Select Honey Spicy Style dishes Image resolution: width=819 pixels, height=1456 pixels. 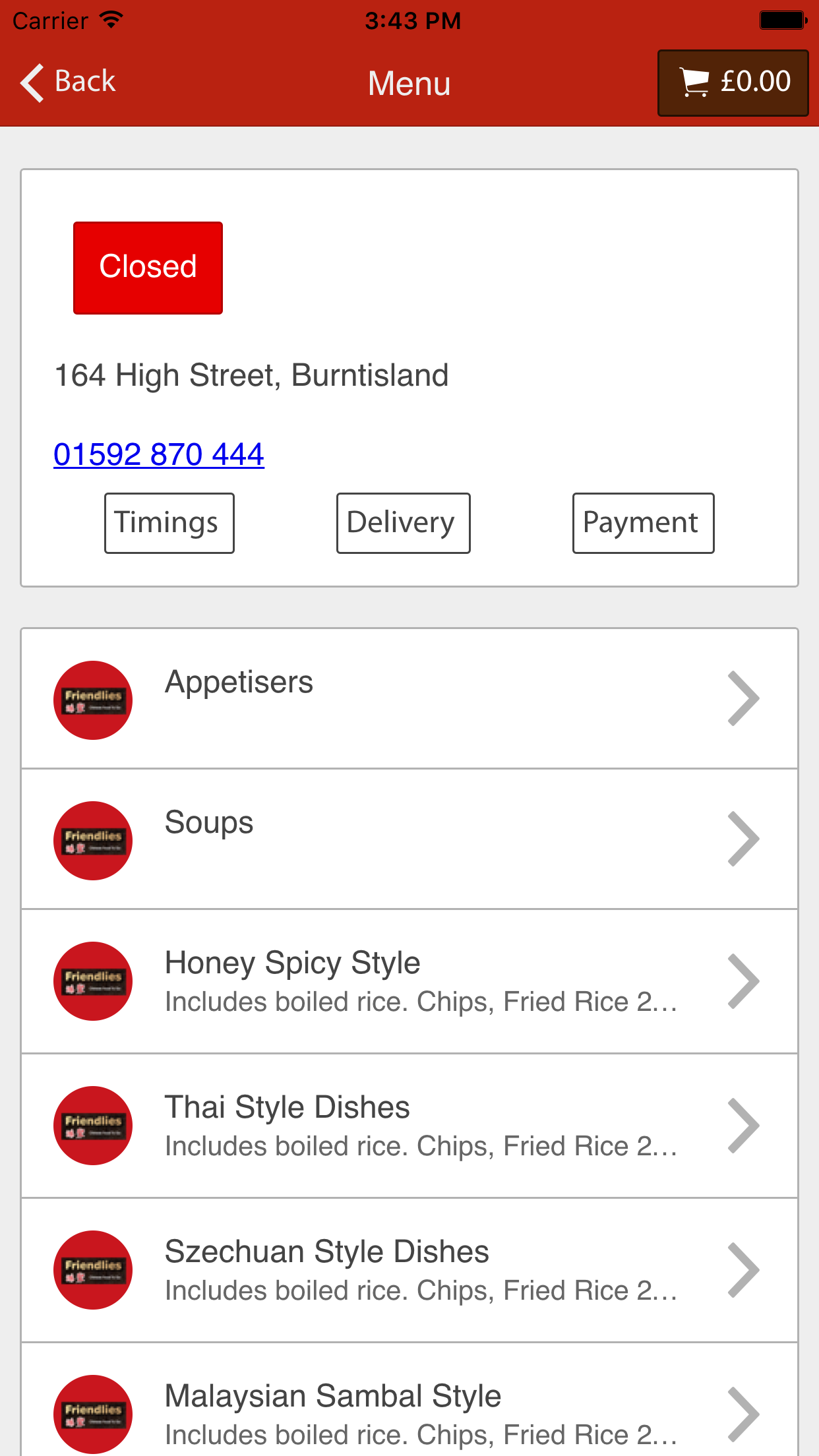[409, 981]
